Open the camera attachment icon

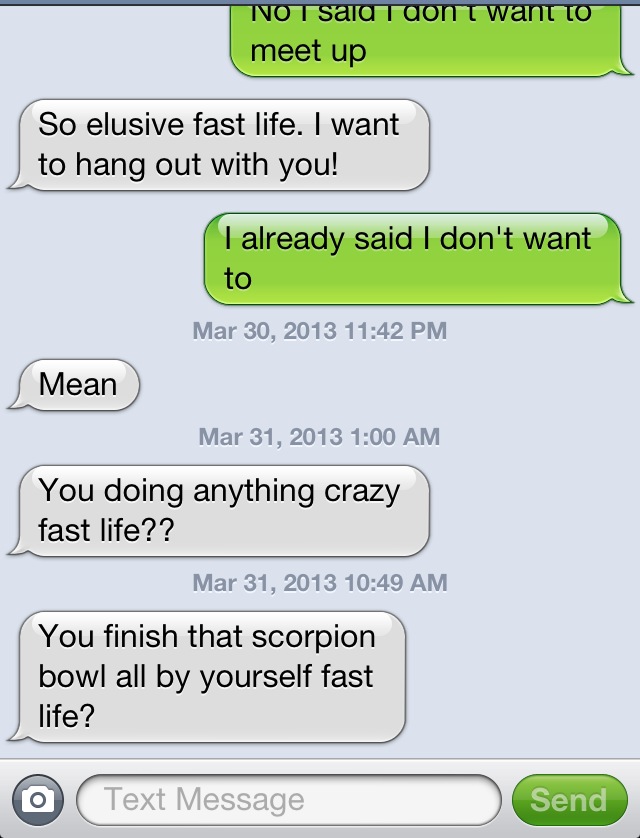[38, 799]
